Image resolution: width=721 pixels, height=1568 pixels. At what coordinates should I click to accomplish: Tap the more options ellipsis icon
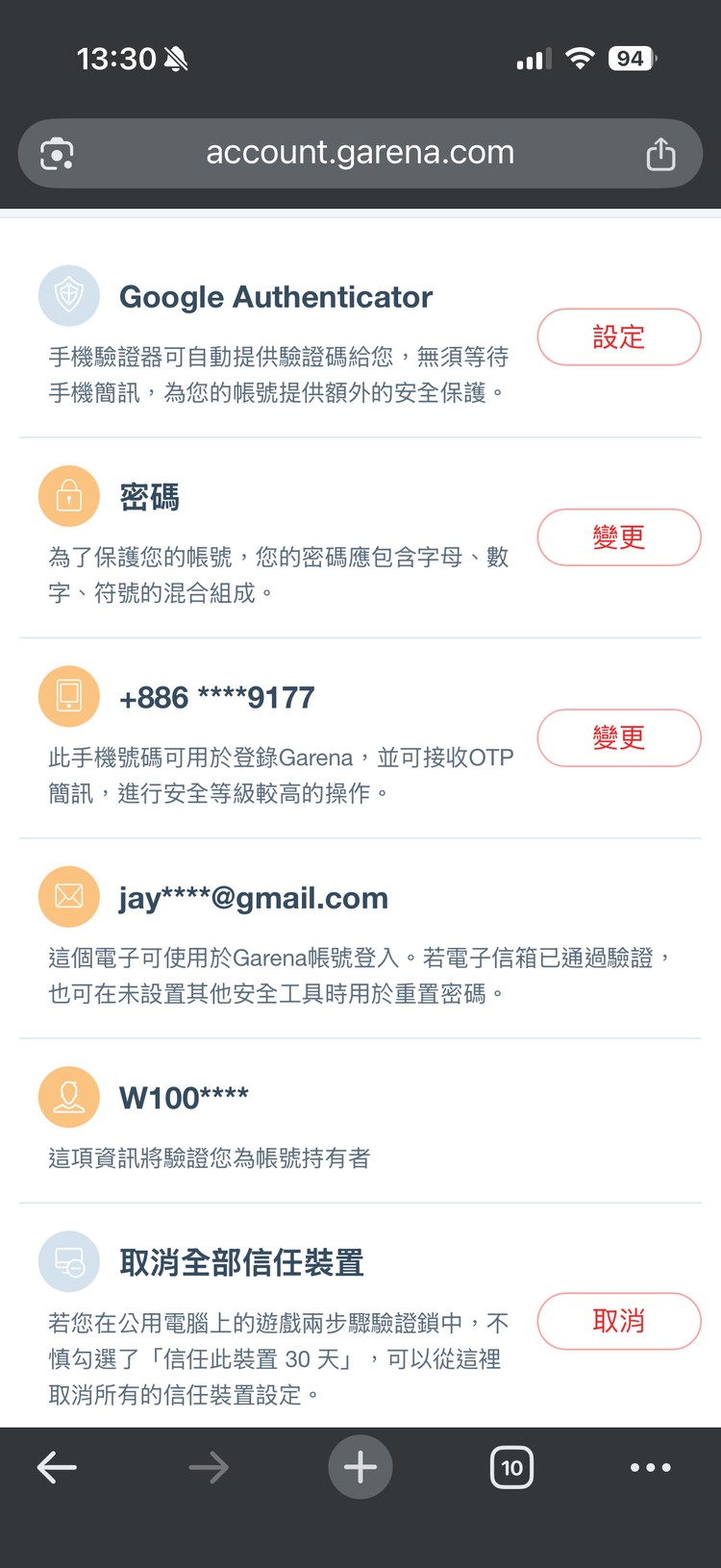point(651,1467)
